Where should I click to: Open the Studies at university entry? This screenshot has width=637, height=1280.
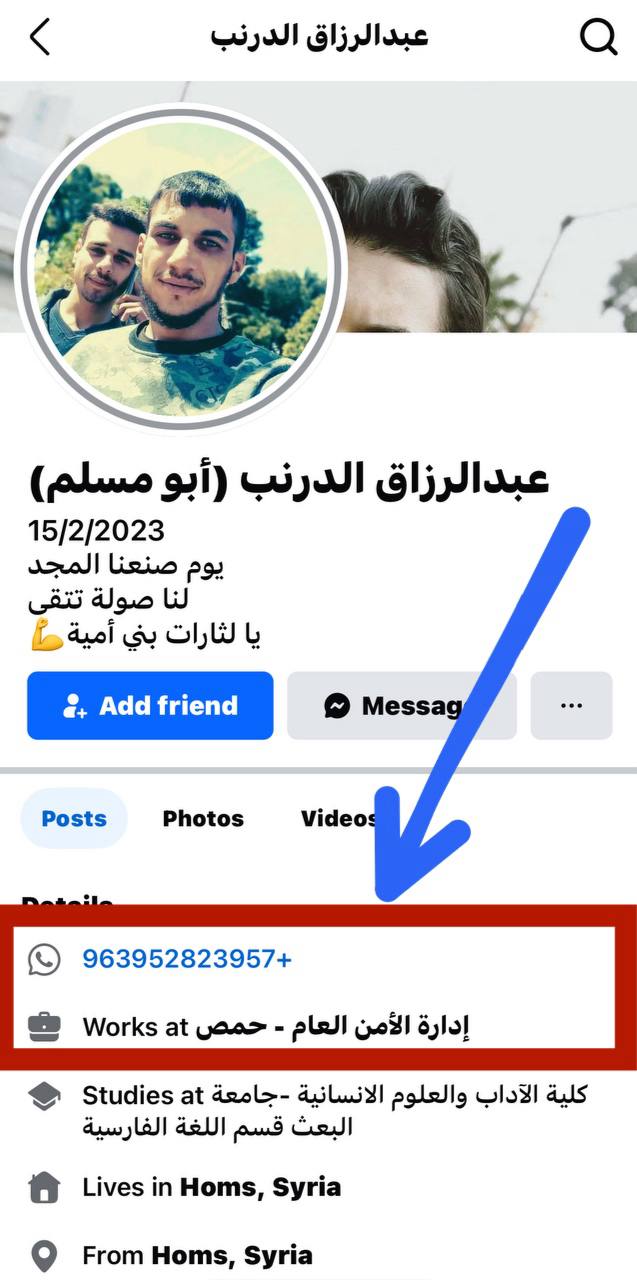tap(334, 1110)
